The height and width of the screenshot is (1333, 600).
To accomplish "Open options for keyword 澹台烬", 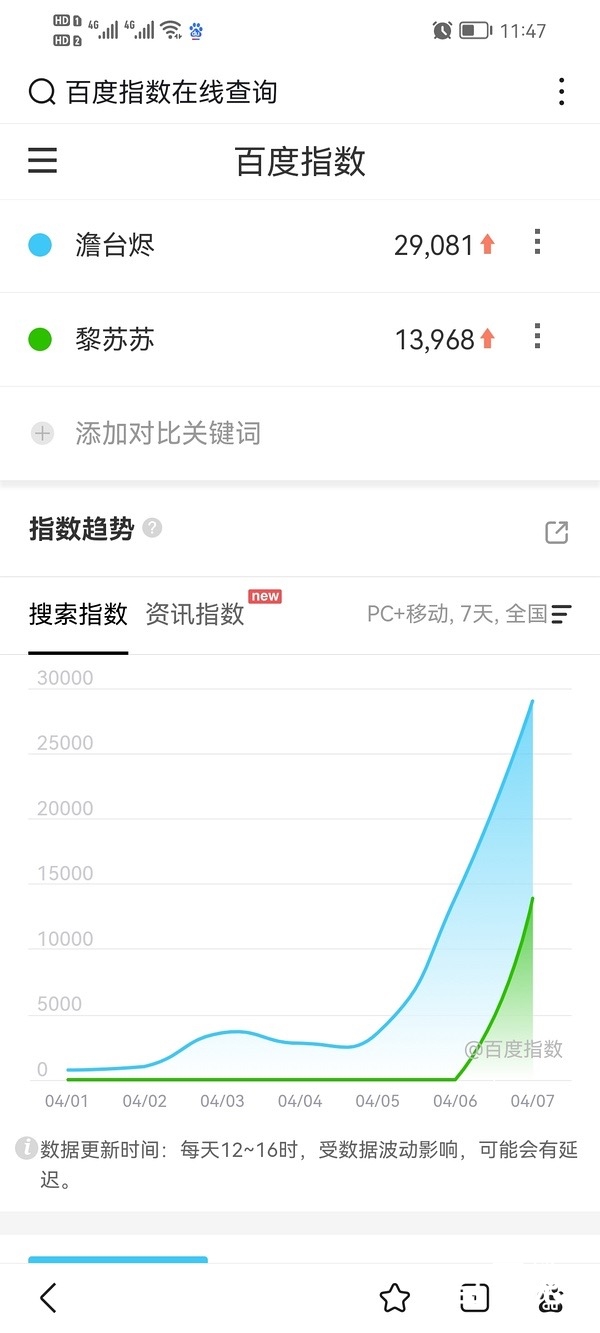I will click(x=537, y=243).
